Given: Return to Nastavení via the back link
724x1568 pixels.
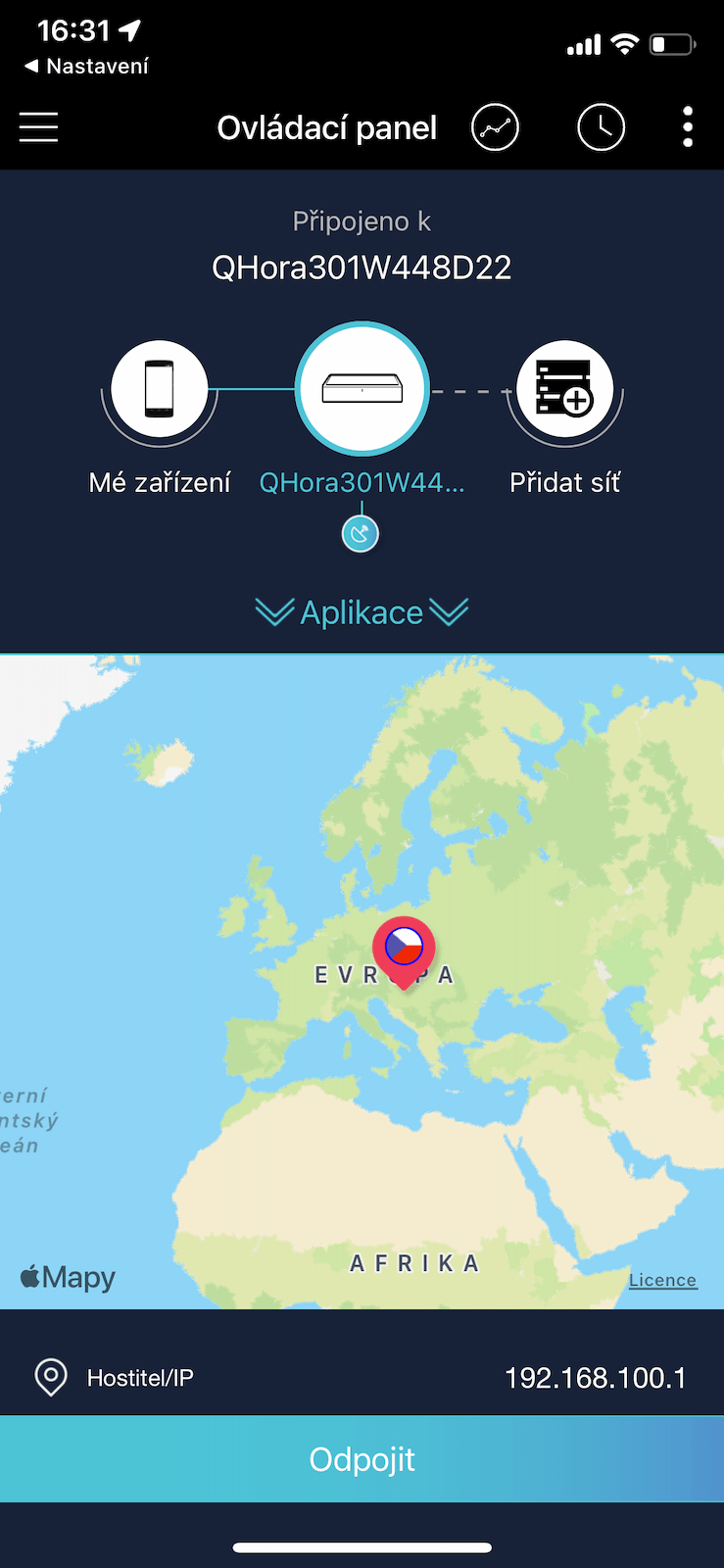Looking at the screenshot, I should [x=86, y=66].
